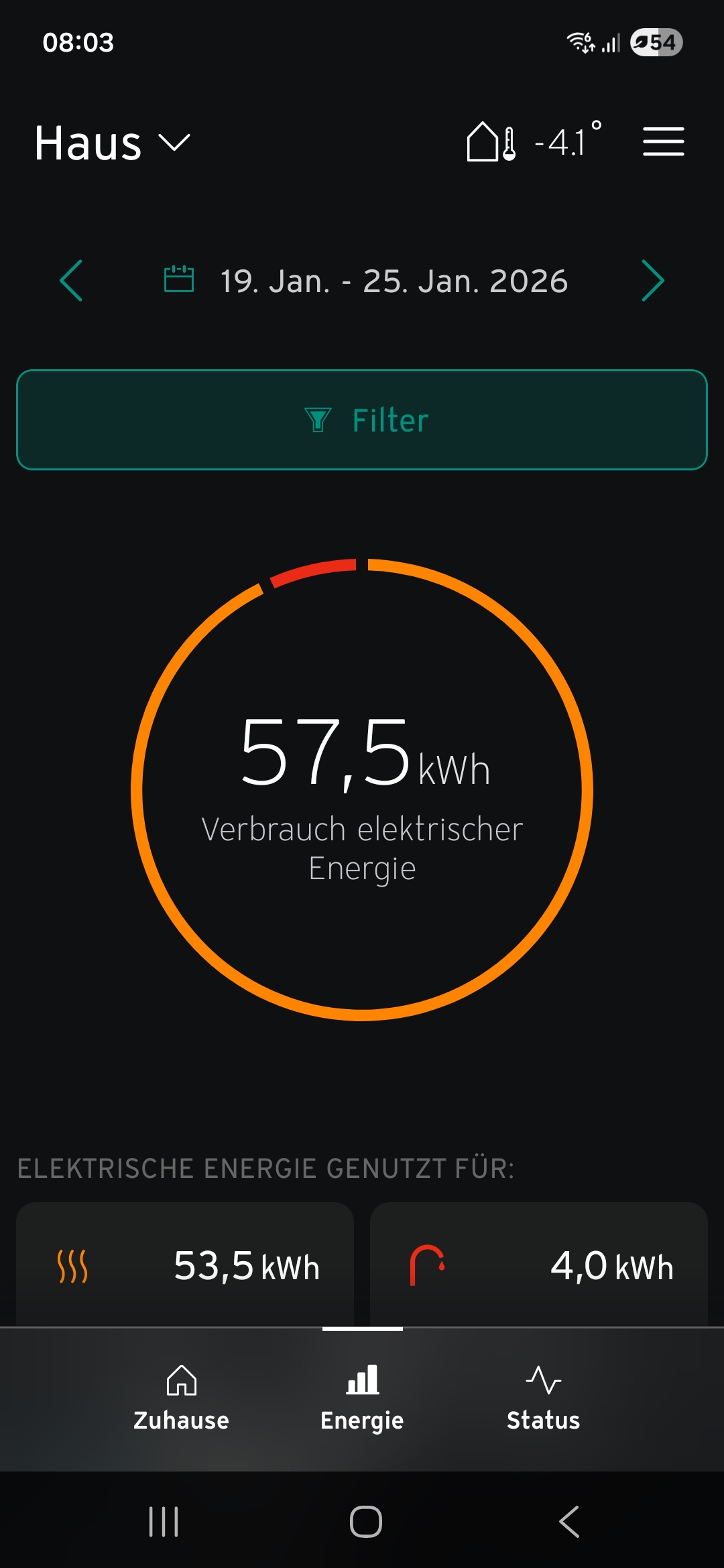Viewport: 724px width, 1568px height.
Task: Open the hamburger menu
Action: (x=663, y=142)
